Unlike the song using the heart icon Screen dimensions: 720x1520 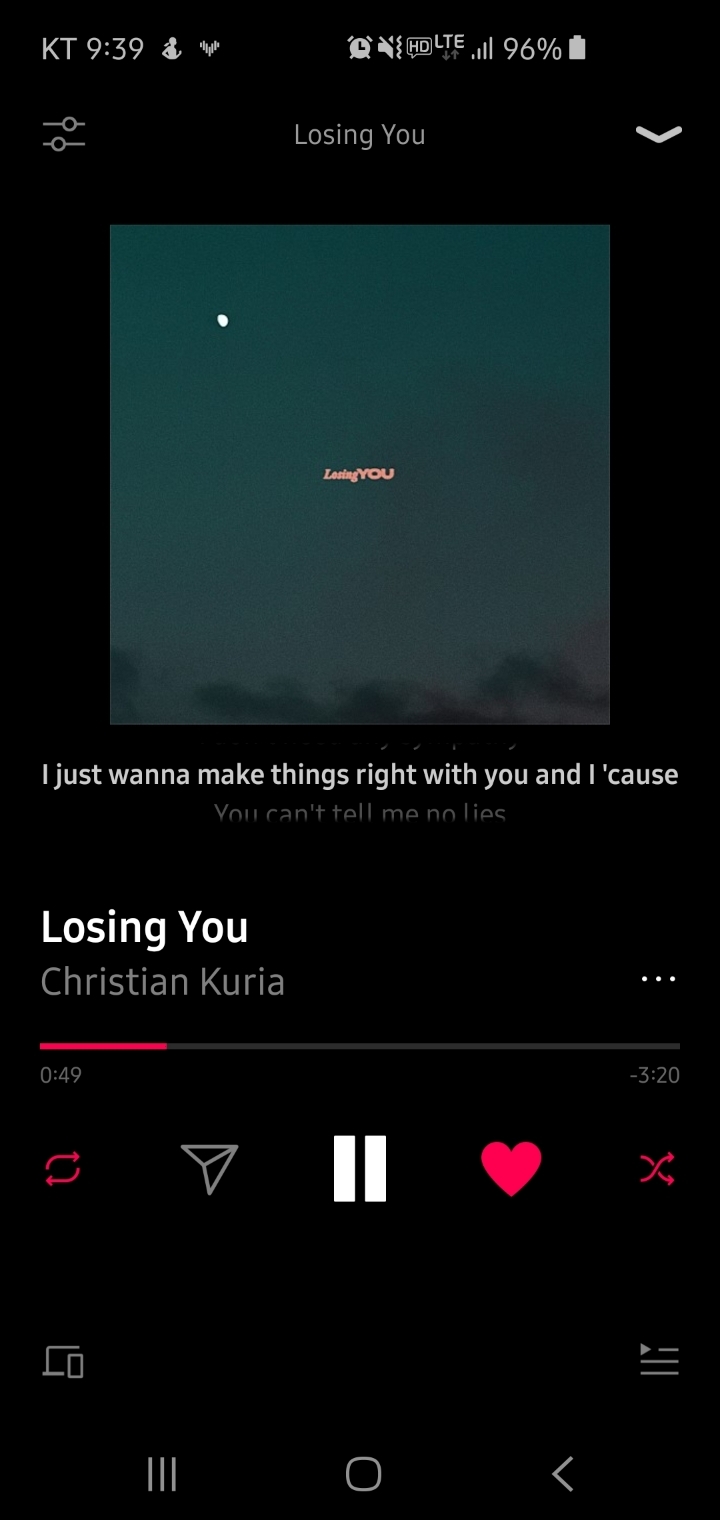click(x=511, y=1167)
